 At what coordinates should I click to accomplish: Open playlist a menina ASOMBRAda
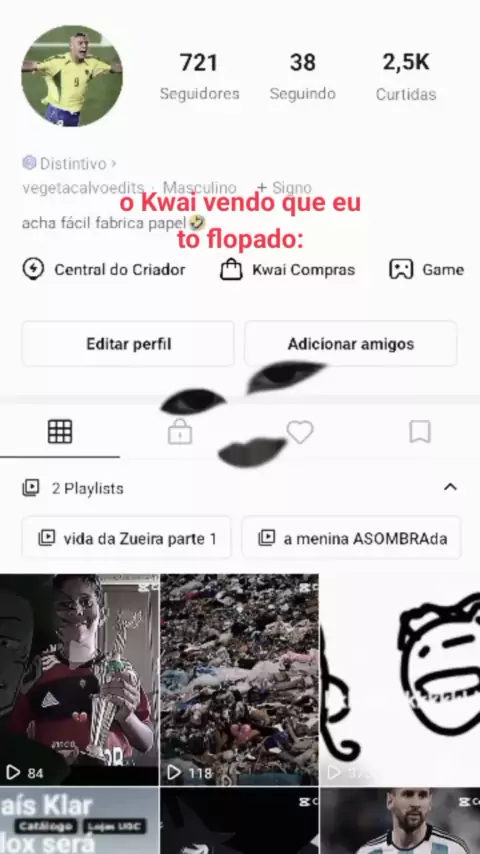(x=351, y=538)
